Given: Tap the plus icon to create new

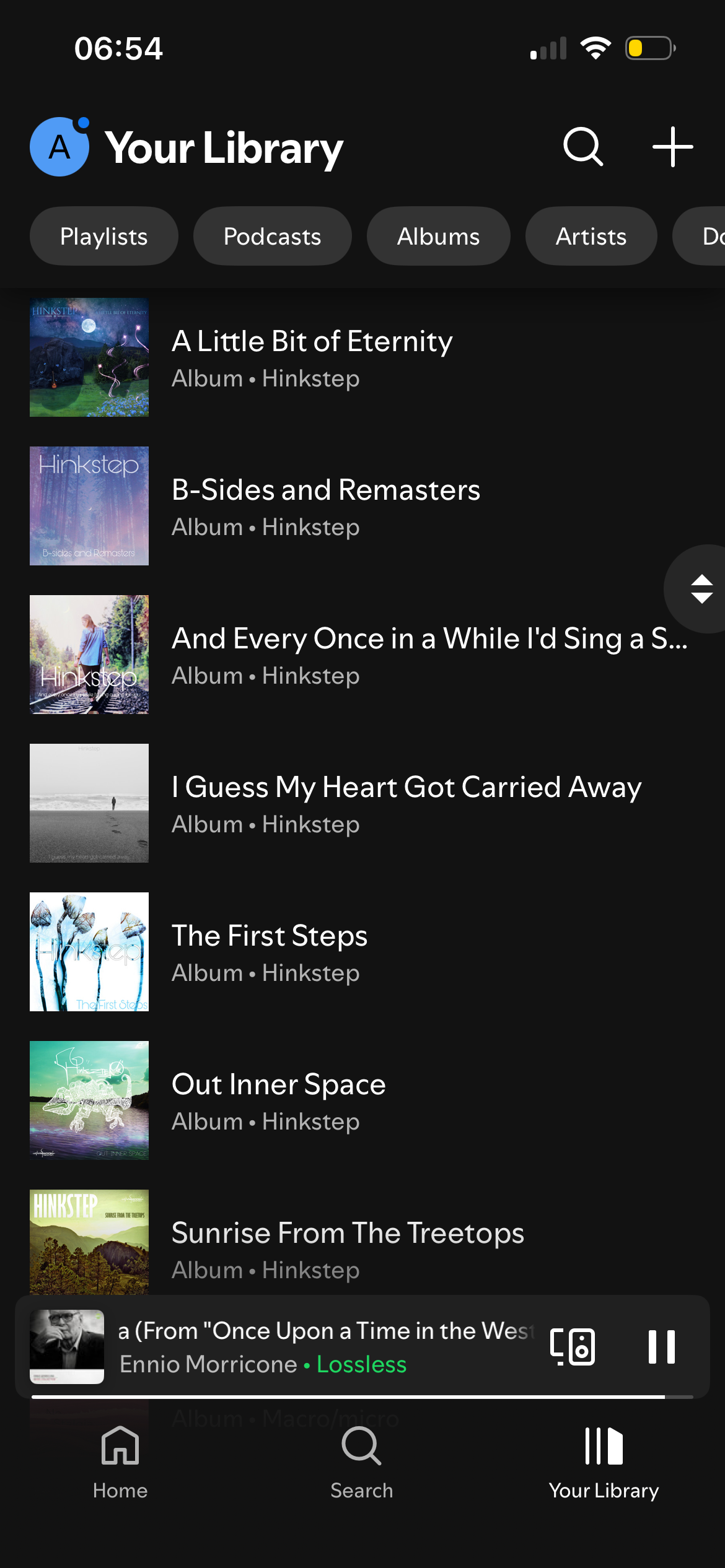Looking at the screenshot, I should click(672, 147).
